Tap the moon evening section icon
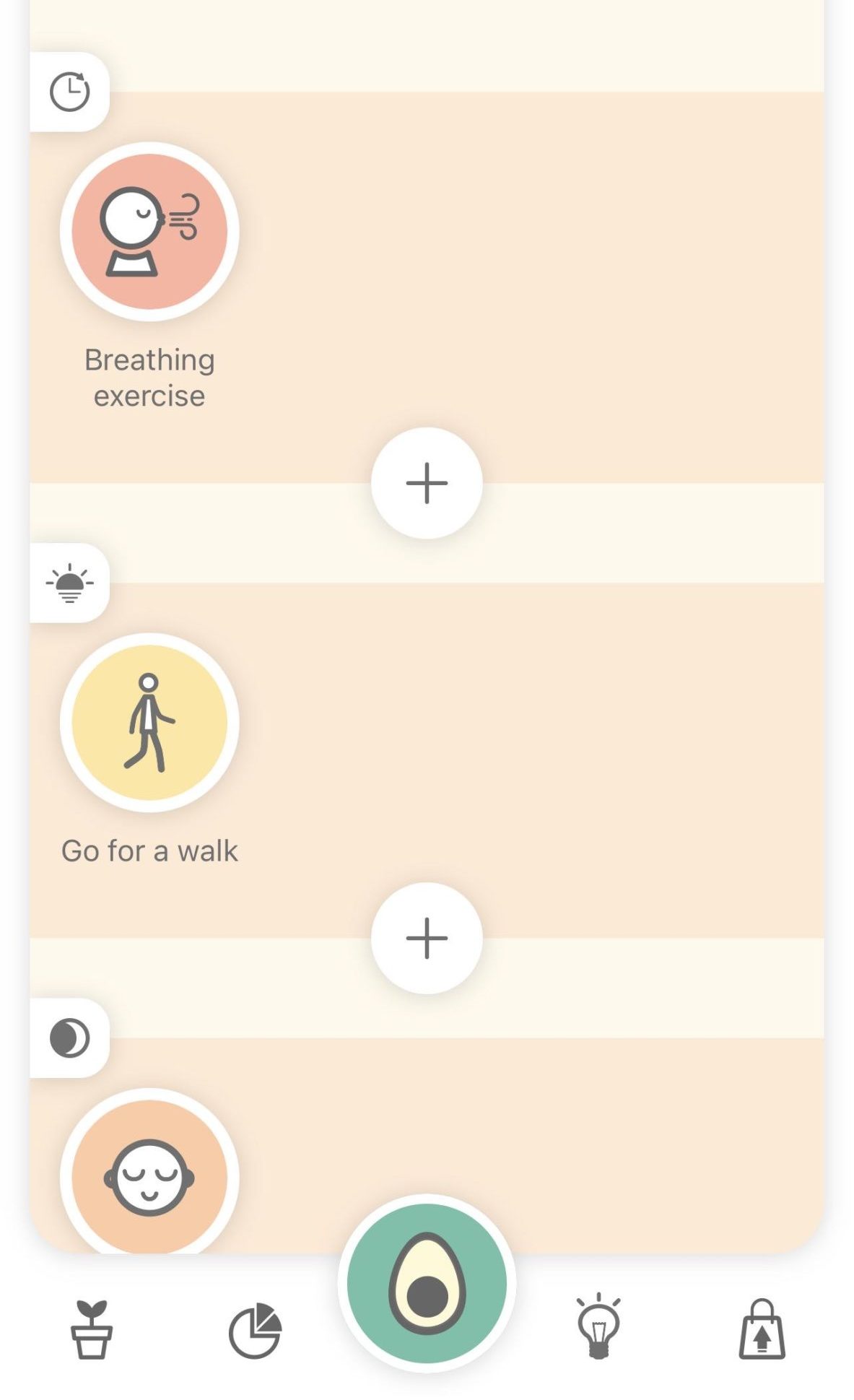854x1400 pixels. [69, 1038]
